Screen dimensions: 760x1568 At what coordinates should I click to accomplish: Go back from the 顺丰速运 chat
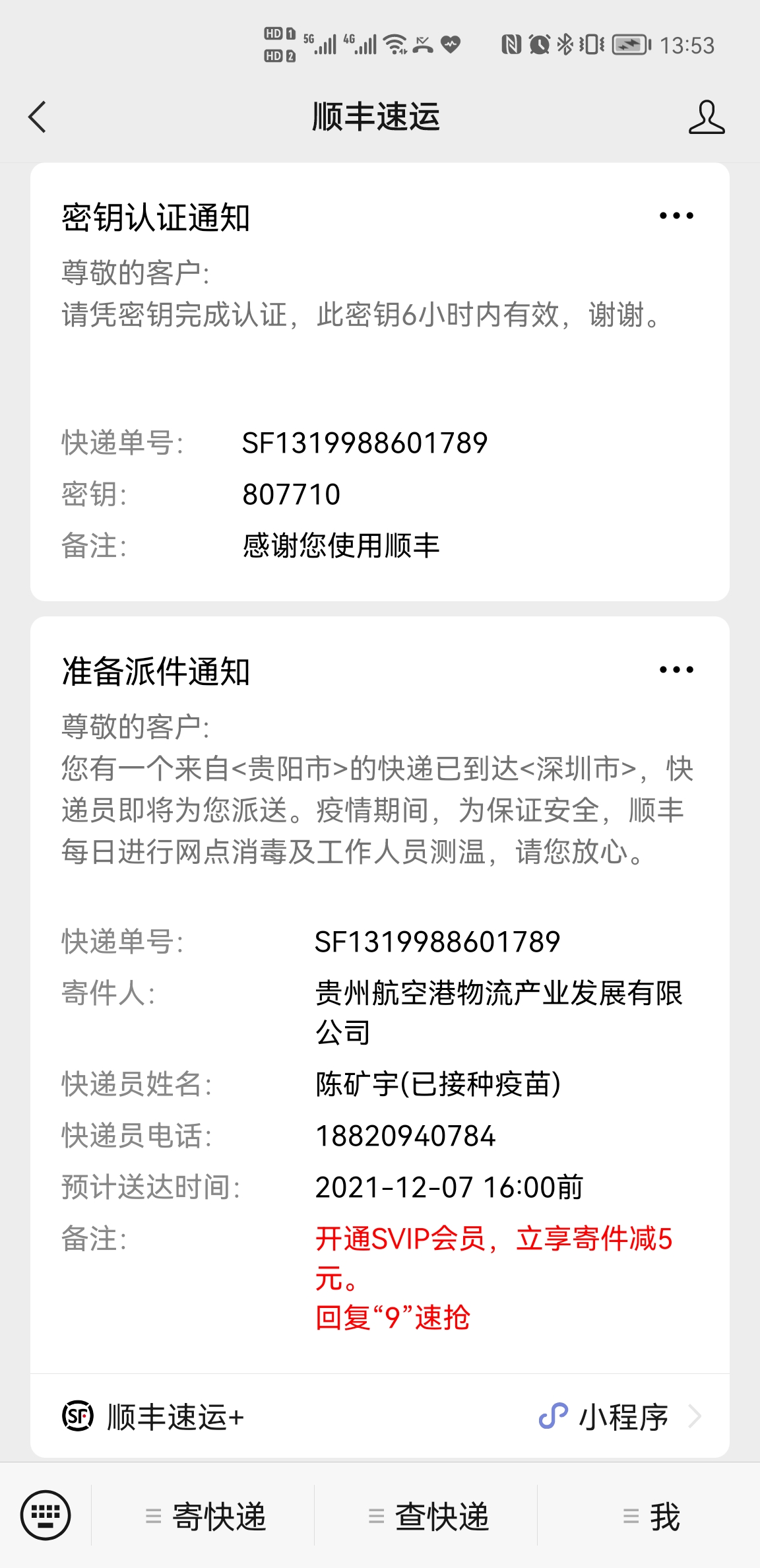pyautogui.click(x=38, y=117)
